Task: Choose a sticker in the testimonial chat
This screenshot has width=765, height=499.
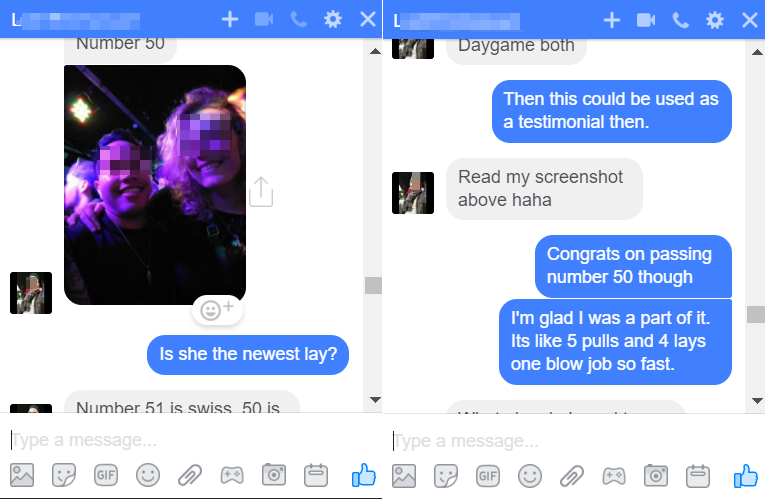Action: click(x=446, y=476)
